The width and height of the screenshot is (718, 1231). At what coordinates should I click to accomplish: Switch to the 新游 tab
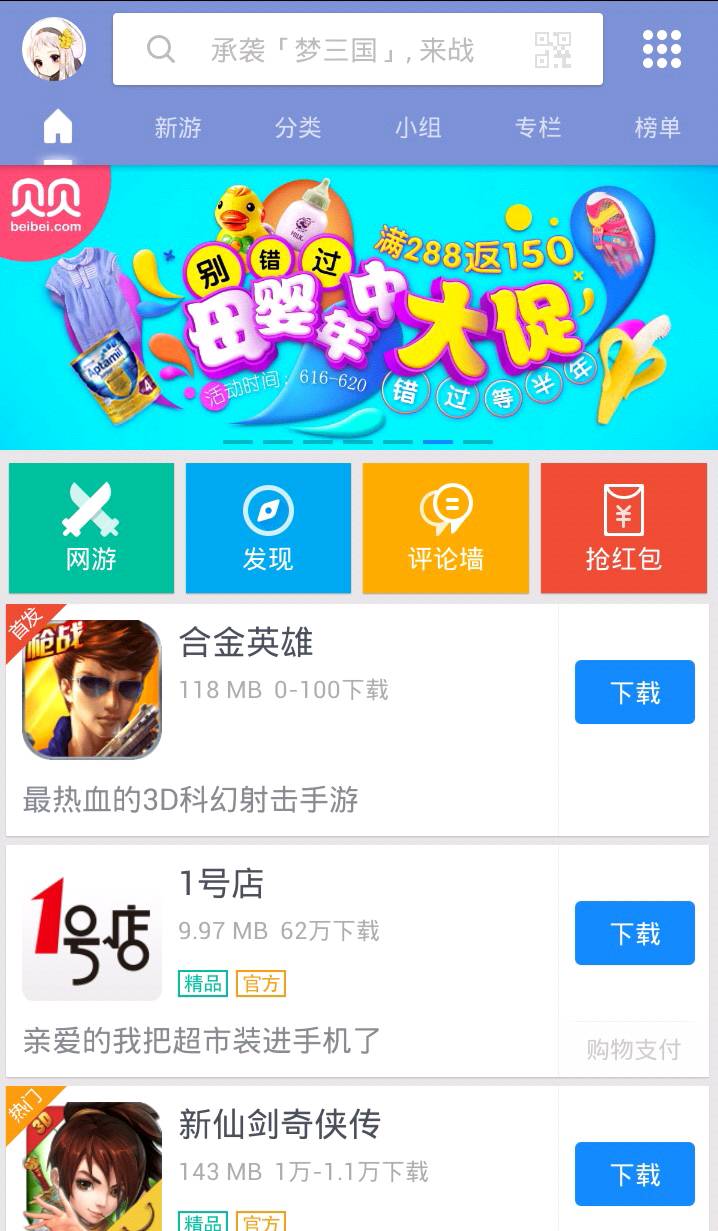tap(178, 128)
